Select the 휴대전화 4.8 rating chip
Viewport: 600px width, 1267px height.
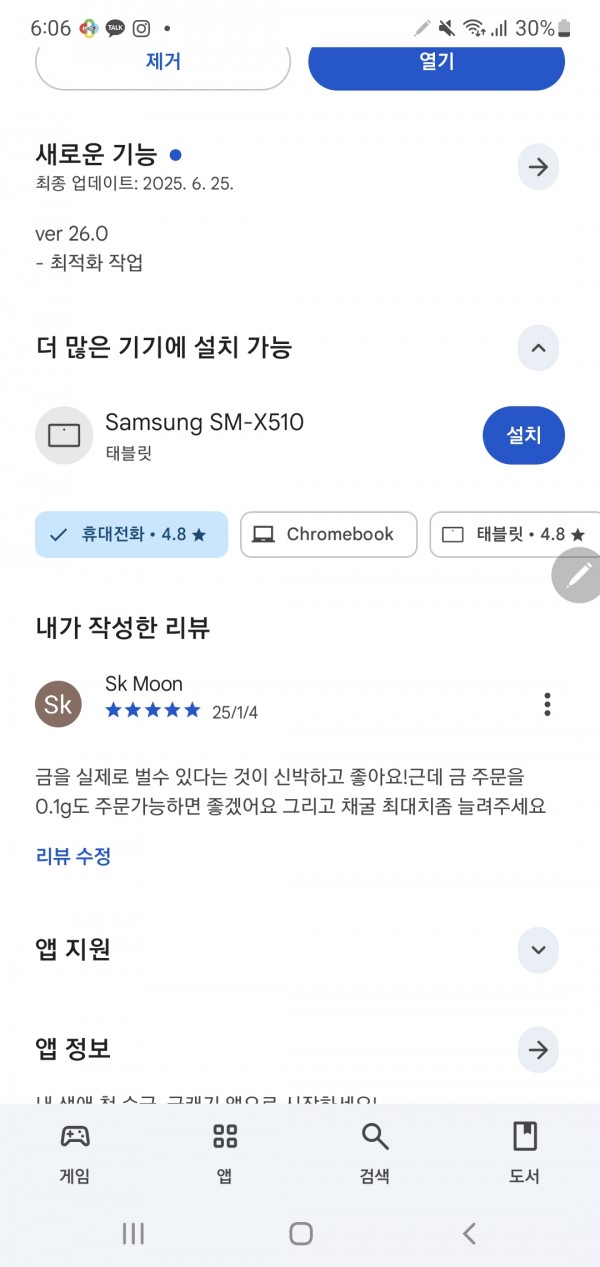coord(131,535)
